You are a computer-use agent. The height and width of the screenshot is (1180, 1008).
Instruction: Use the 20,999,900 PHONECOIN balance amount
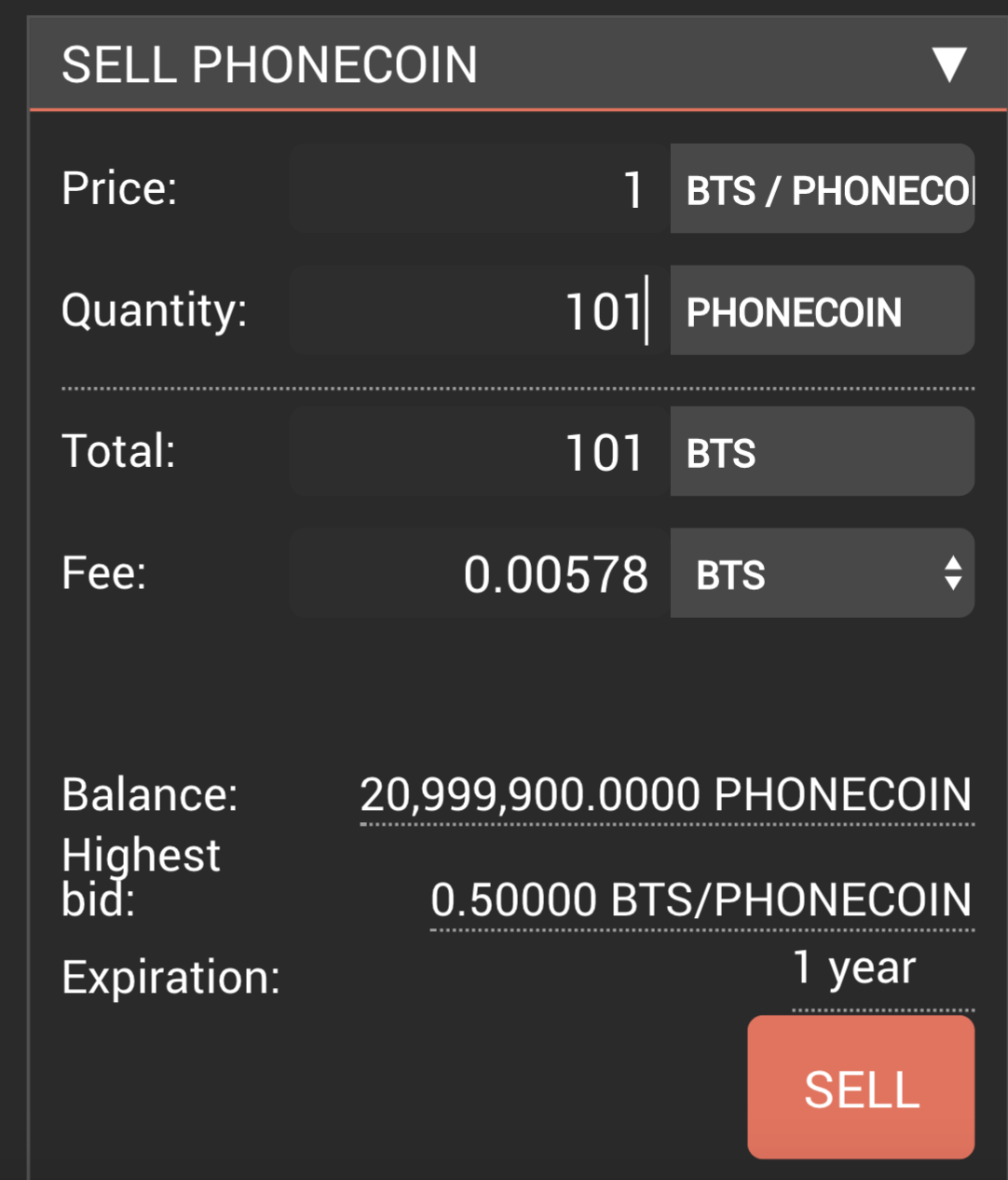[665, 796]
